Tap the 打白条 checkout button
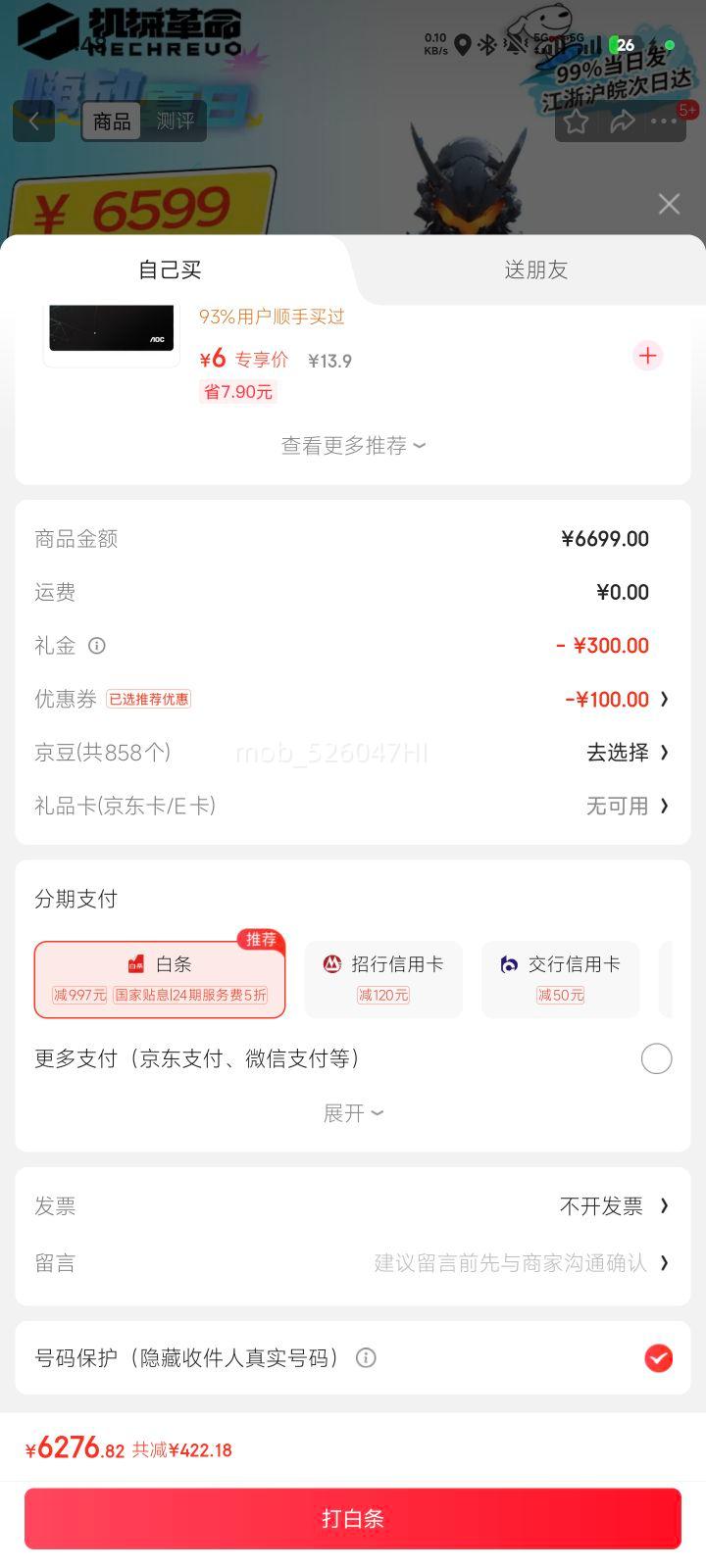This screenshot has width=706, height=1568. point(353,1517)
